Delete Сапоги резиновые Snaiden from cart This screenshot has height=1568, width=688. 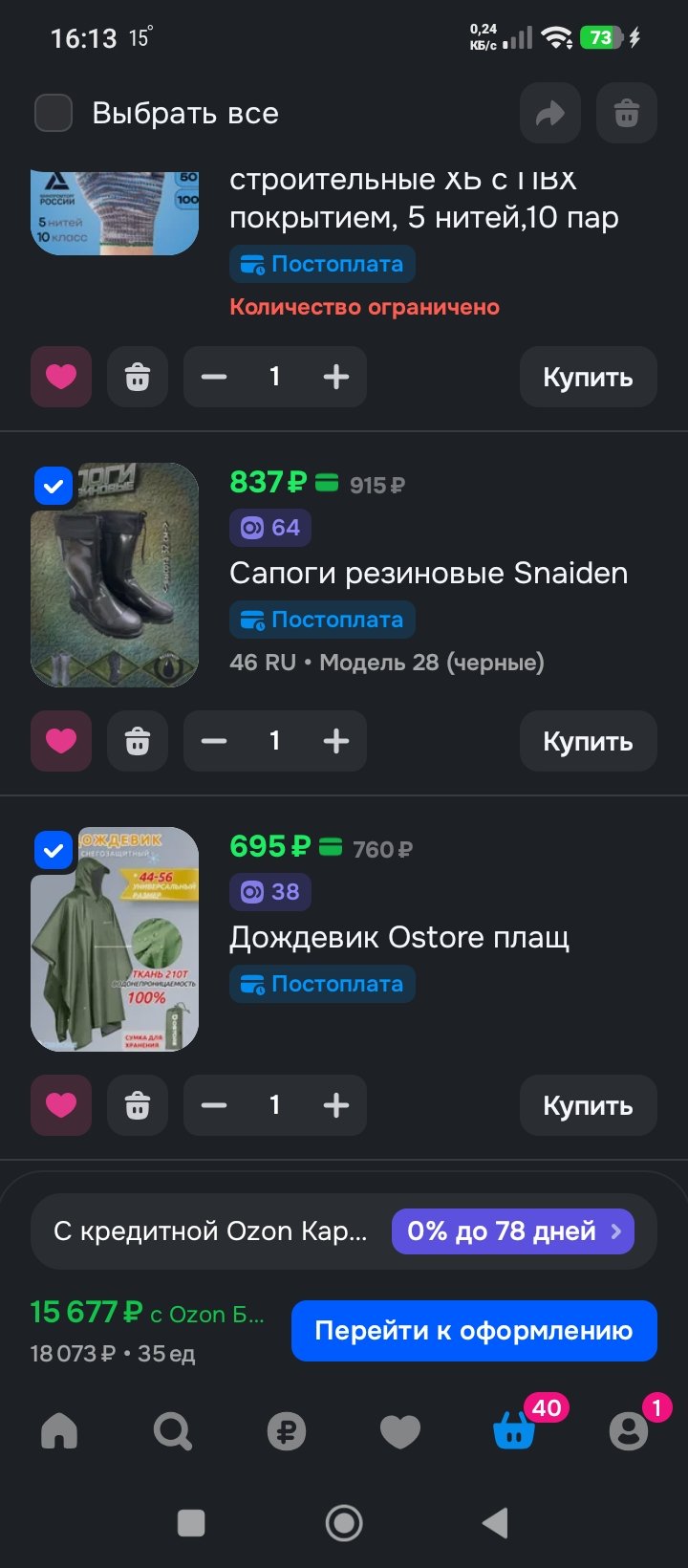click(x=138, y=741)
